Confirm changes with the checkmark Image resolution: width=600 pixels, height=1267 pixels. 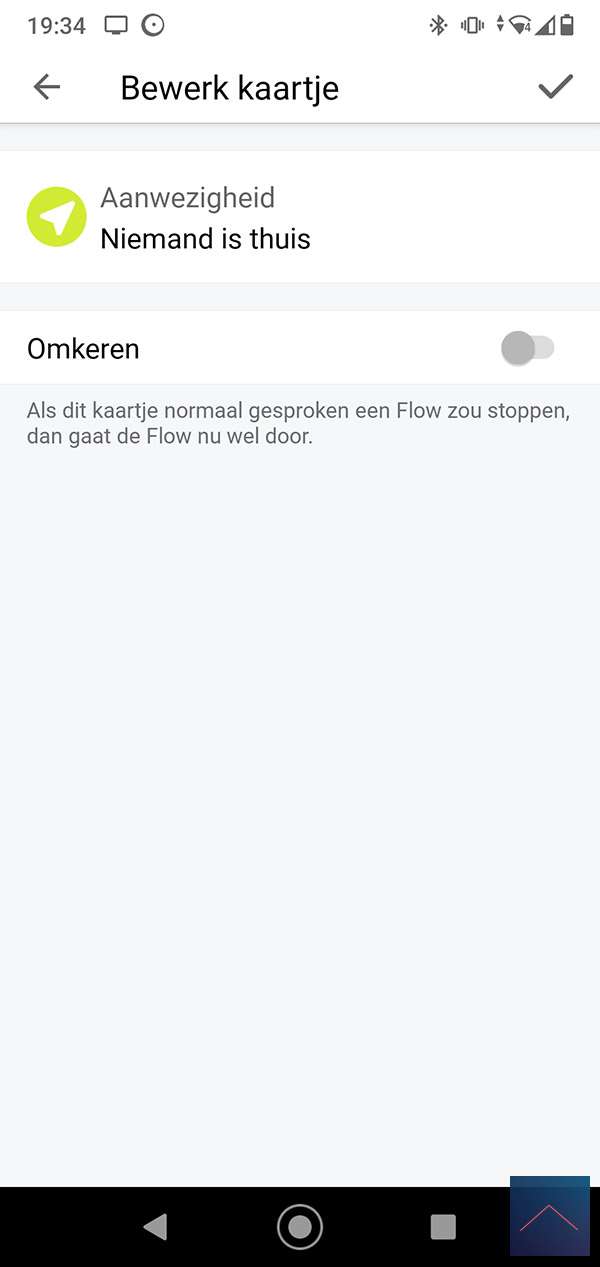click(555, 87)
